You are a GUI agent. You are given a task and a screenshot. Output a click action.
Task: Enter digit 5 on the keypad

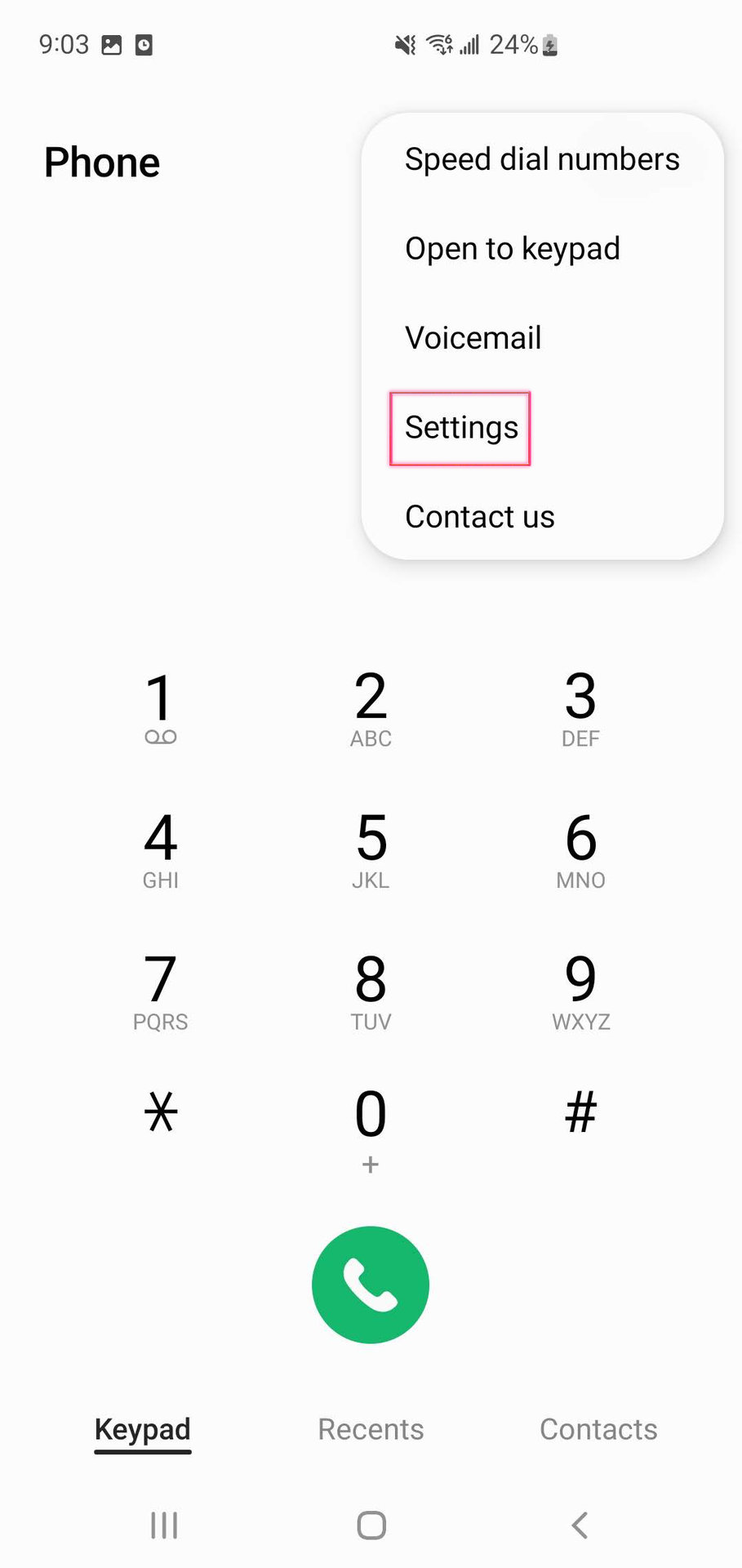click(371, 849)
